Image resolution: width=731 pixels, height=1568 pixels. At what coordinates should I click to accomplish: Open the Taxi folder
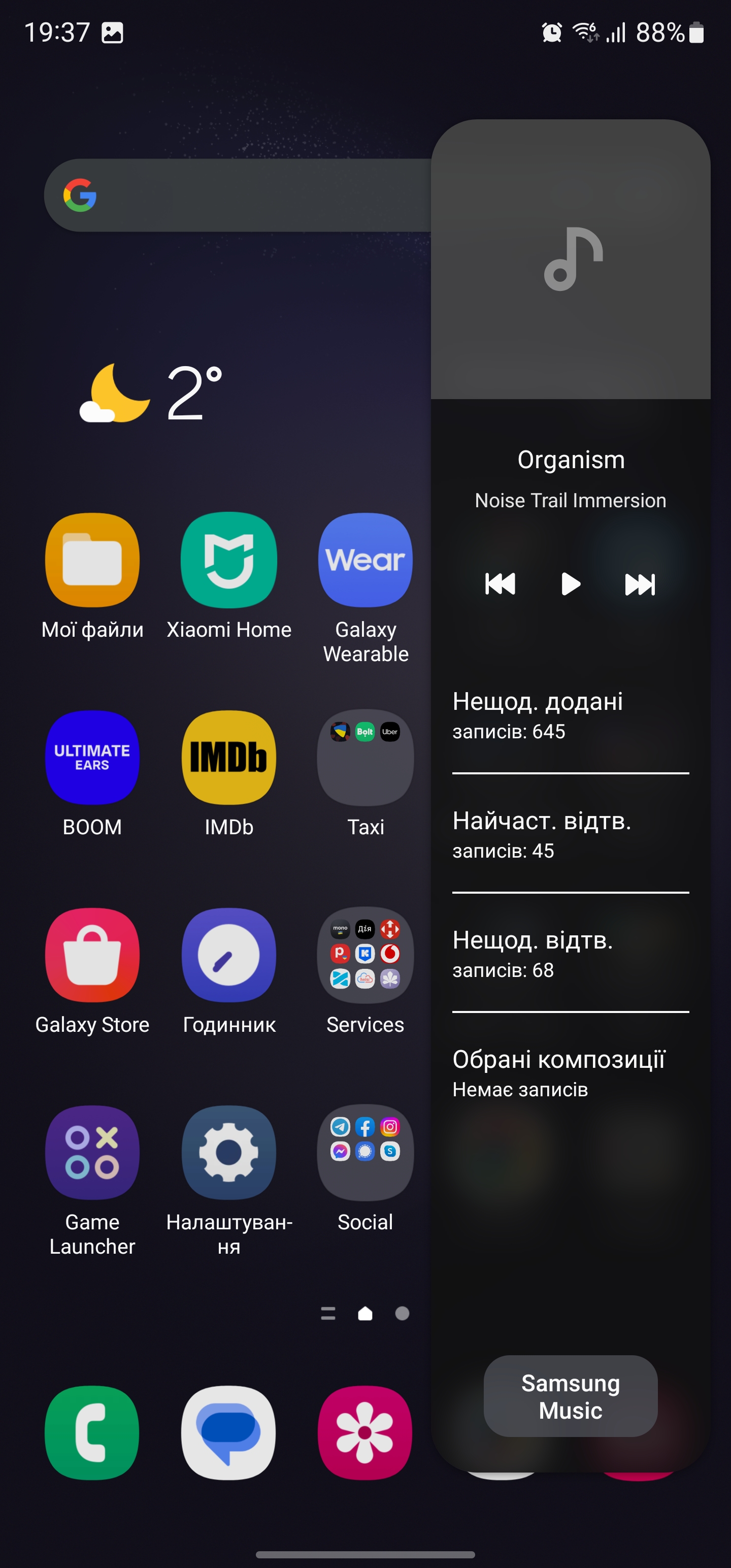coord(365,758)
